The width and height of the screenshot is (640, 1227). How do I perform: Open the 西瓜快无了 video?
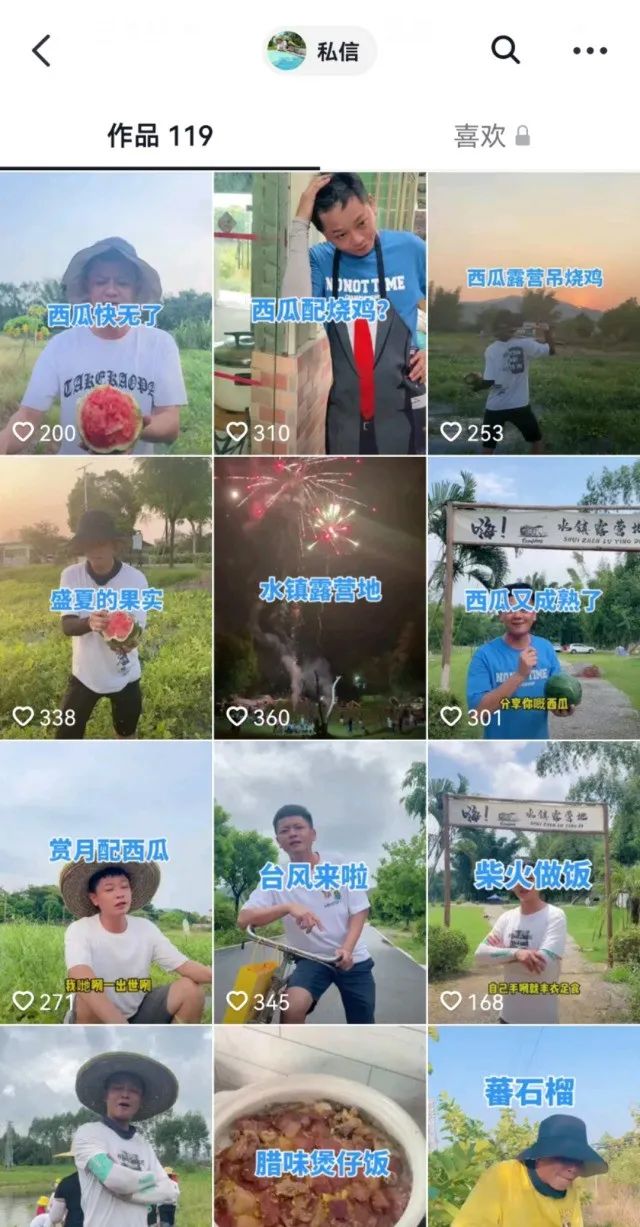click(x=106, y=313)
